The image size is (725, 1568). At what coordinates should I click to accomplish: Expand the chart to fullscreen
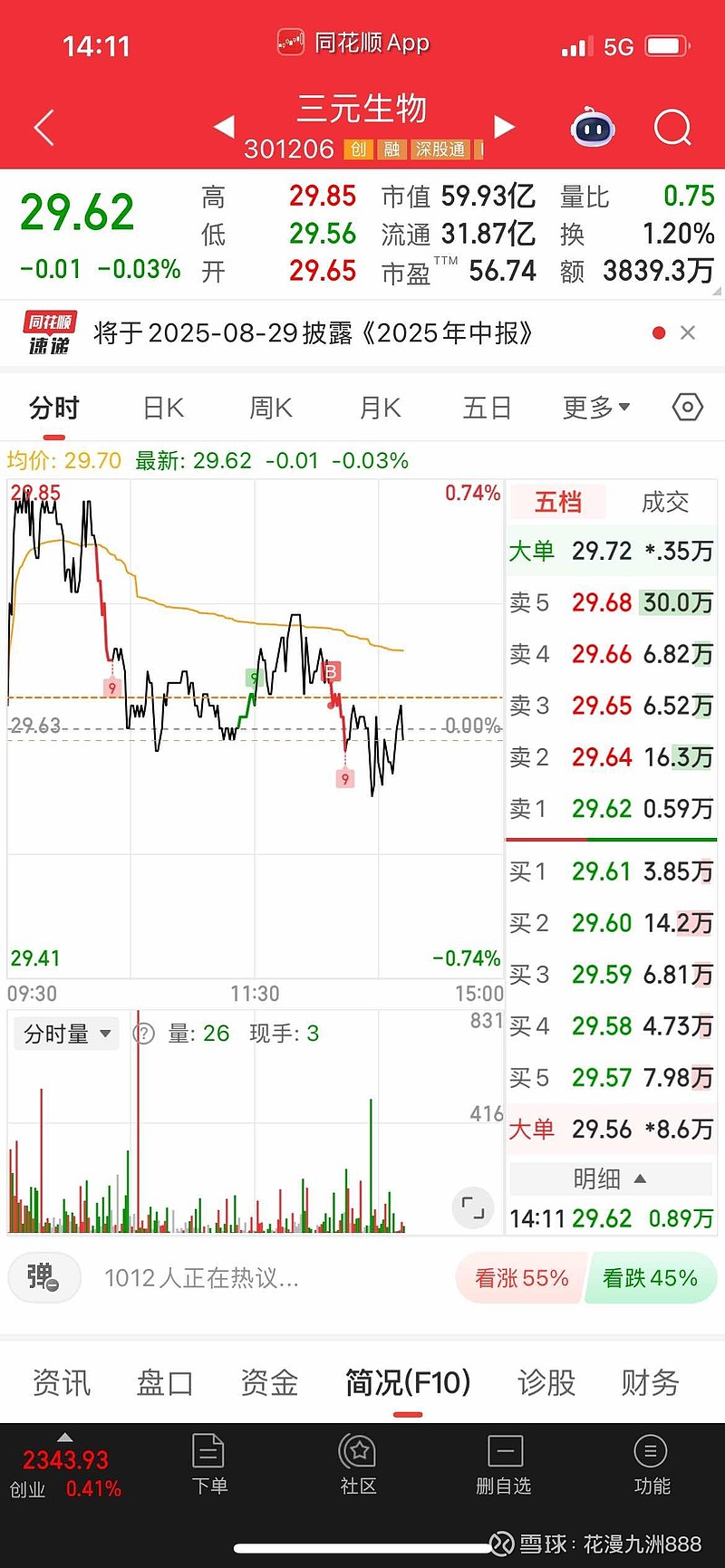473,1207
